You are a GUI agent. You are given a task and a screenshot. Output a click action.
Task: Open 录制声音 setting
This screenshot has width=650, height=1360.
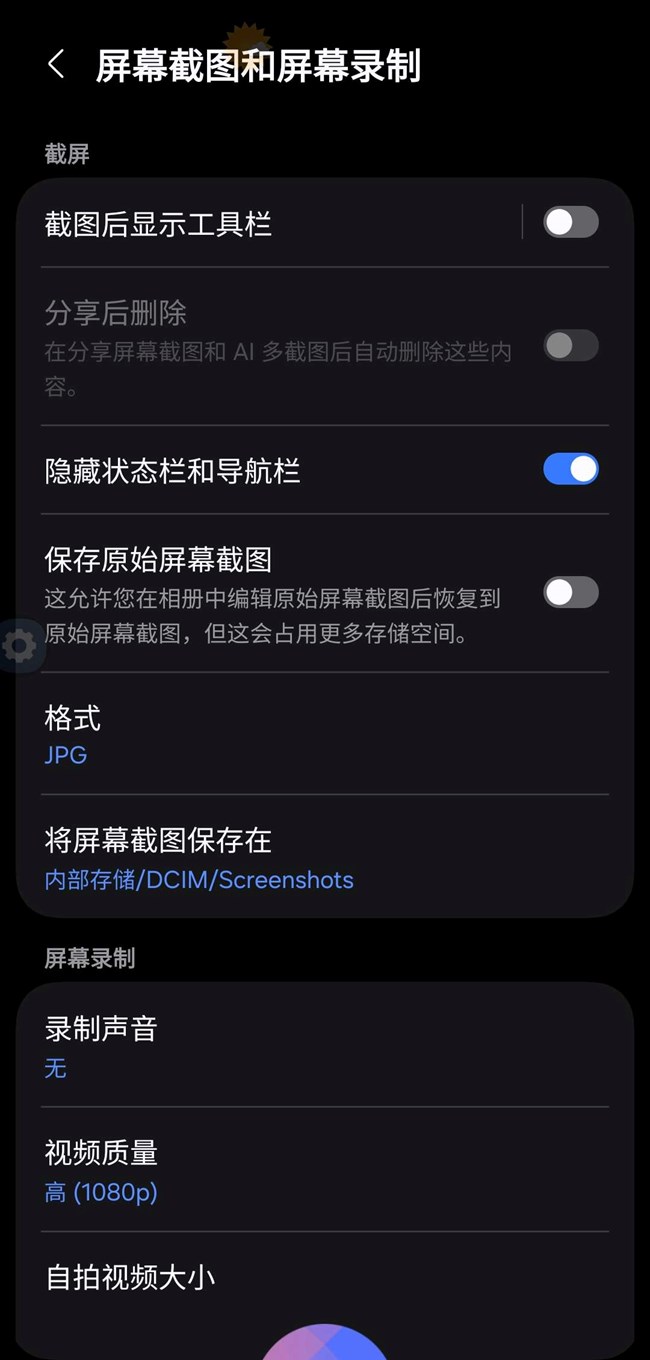[x=325, y=1046]
